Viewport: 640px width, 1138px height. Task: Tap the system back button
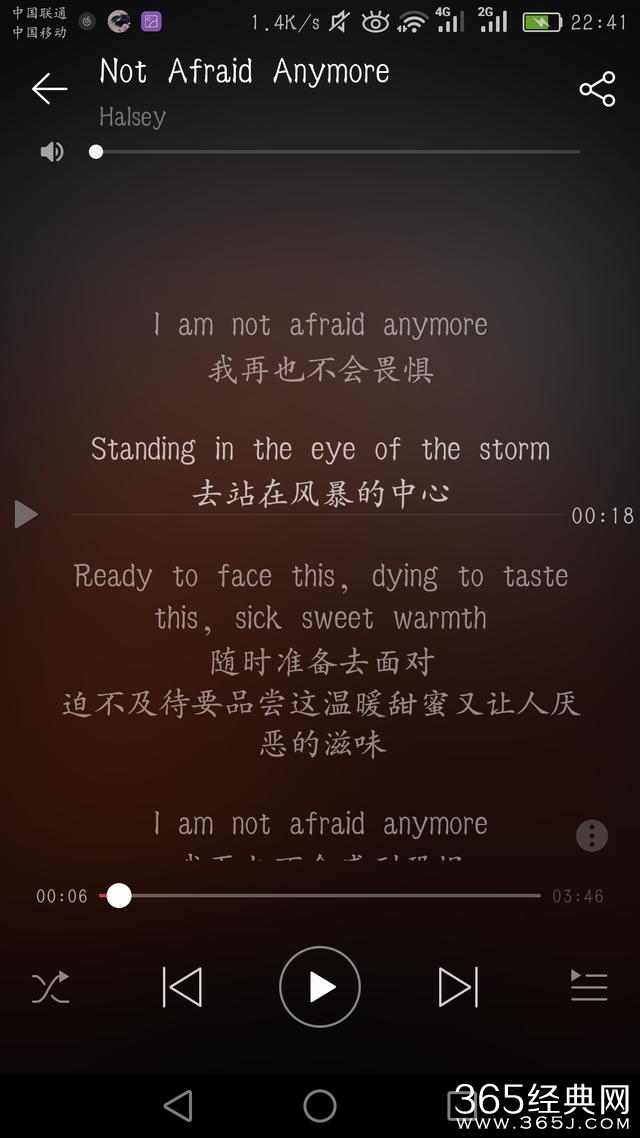pos(178,1105)
